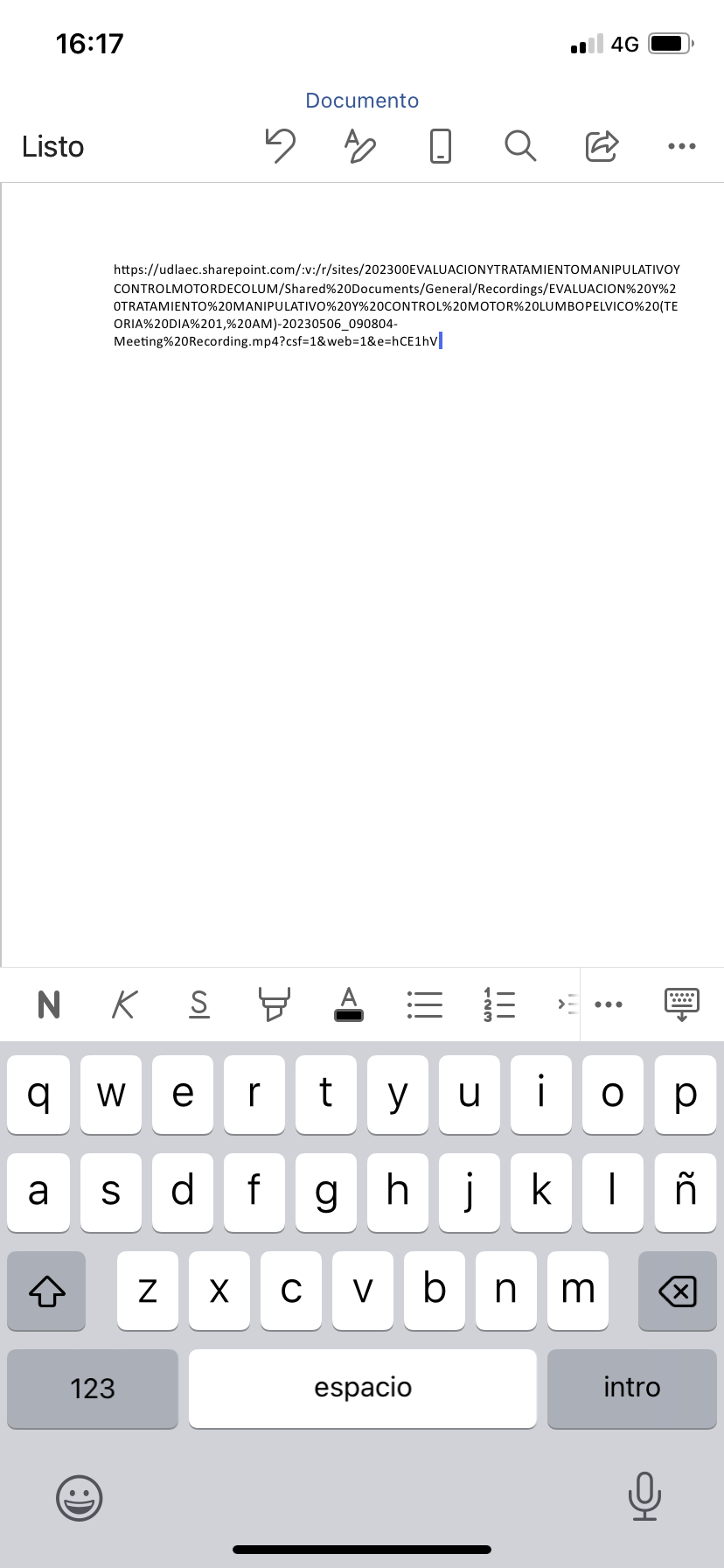Show more formatting options
Viewport: 724px width, 1568px height.
pos(609,1004)
